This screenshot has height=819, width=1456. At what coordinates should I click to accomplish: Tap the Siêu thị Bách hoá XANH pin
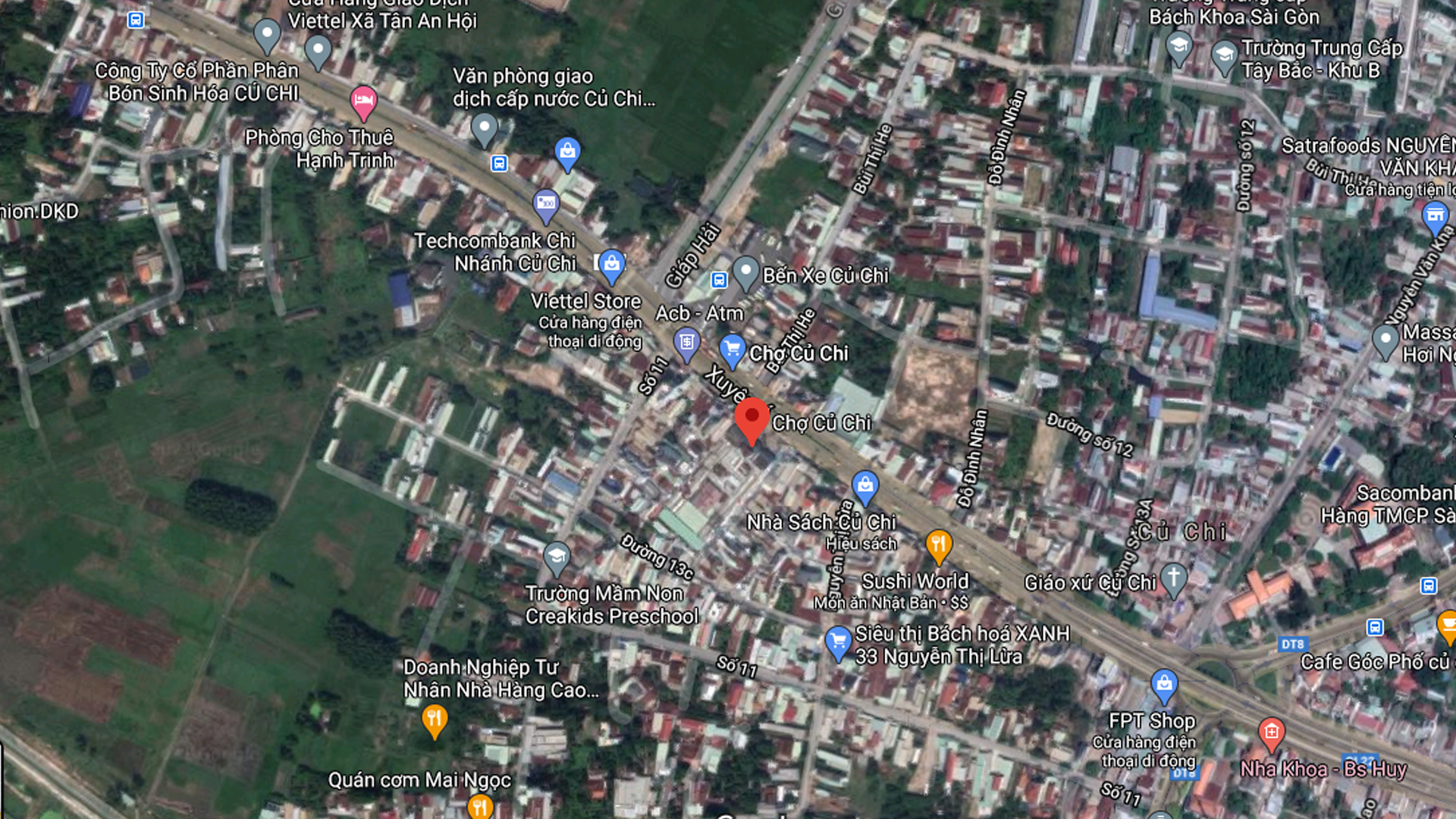coord(837,642)
